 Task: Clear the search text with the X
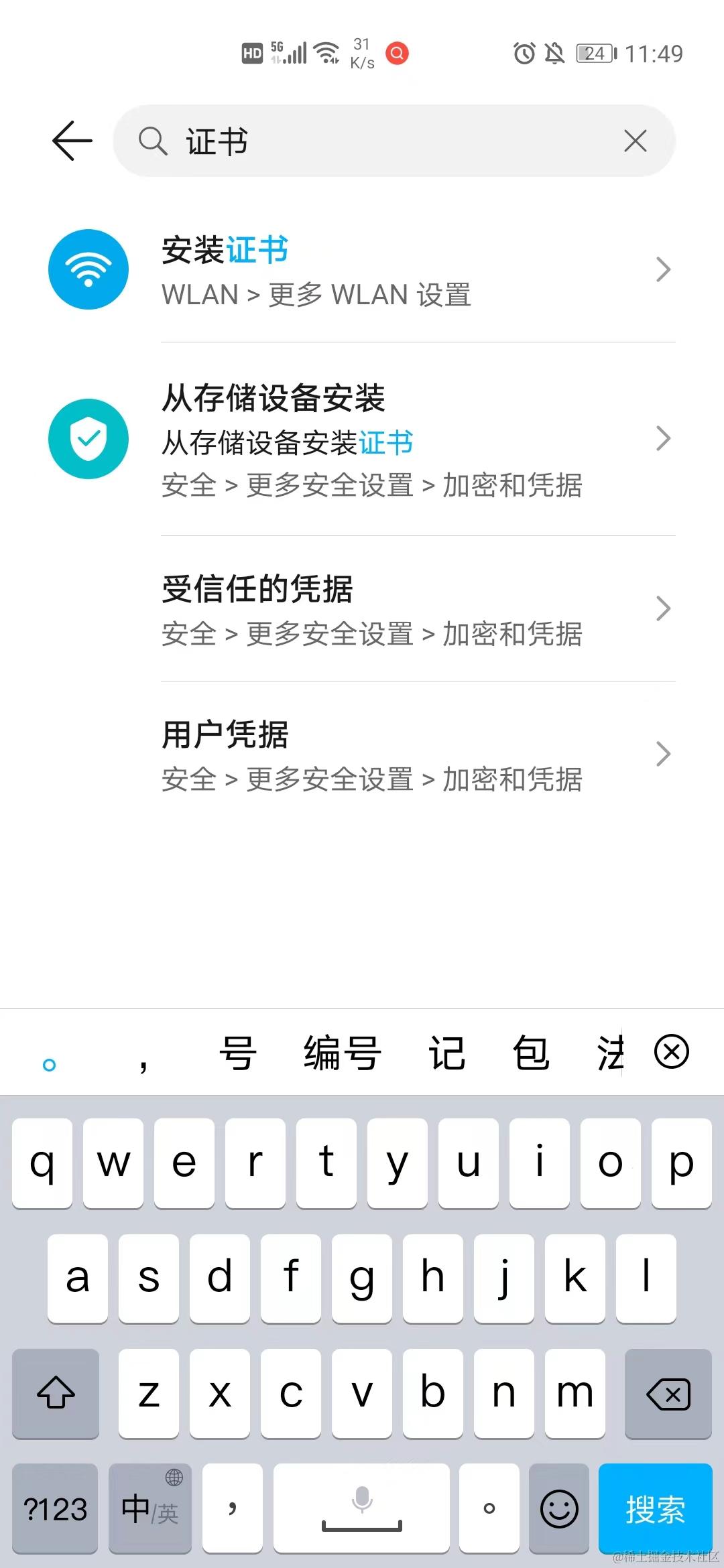(635, 141)
